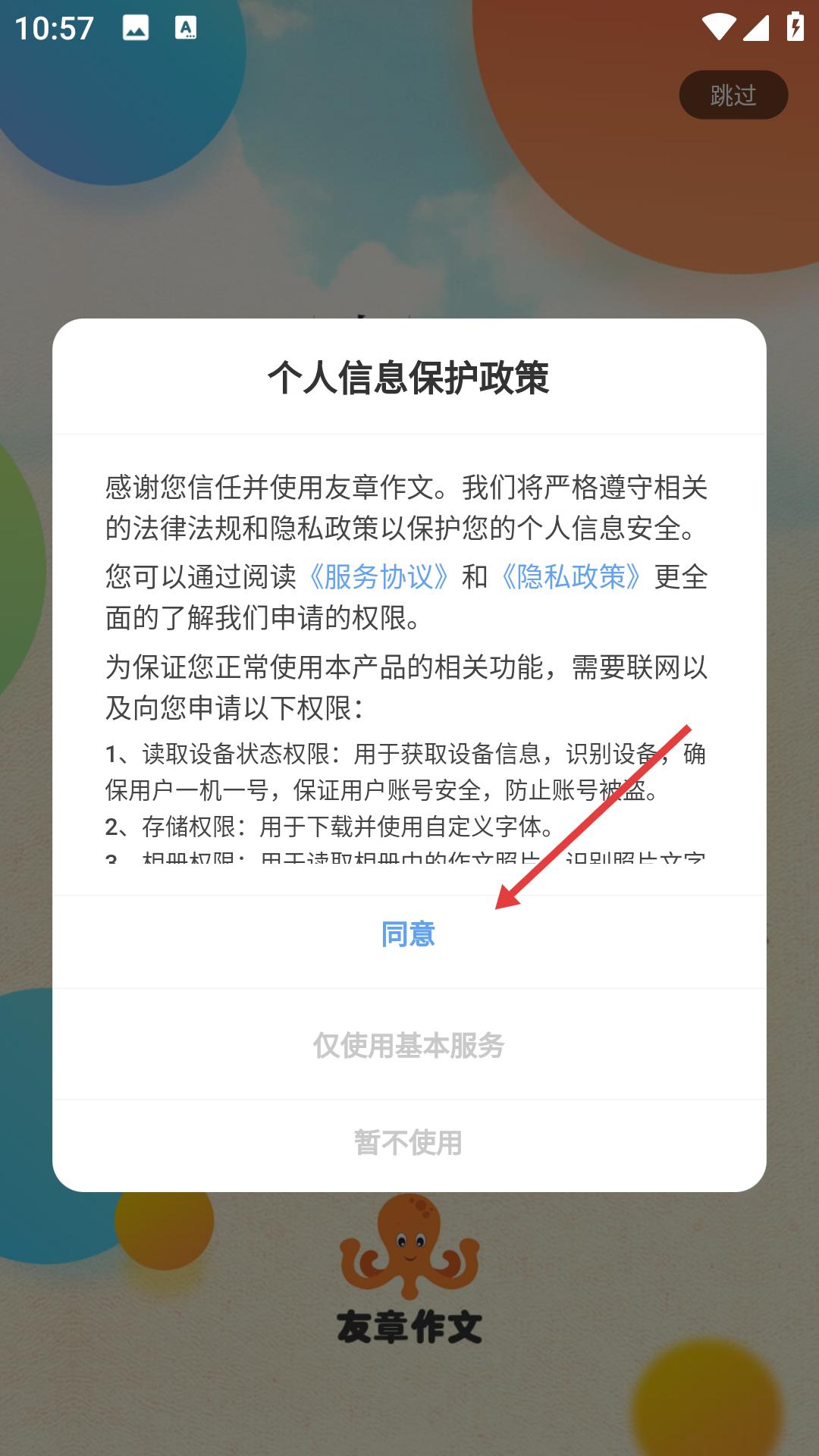Viewport: 819px width, 1456px height.
Task: Open the 《服务协议》 link
Action: click(x=378, y=577)
